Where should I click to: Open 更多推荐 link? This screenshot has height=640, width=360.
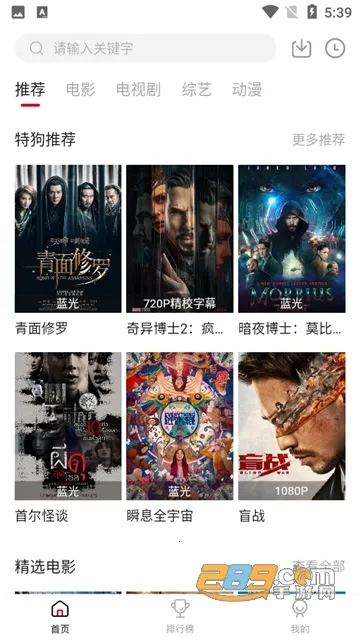click(x=319, y=139)
